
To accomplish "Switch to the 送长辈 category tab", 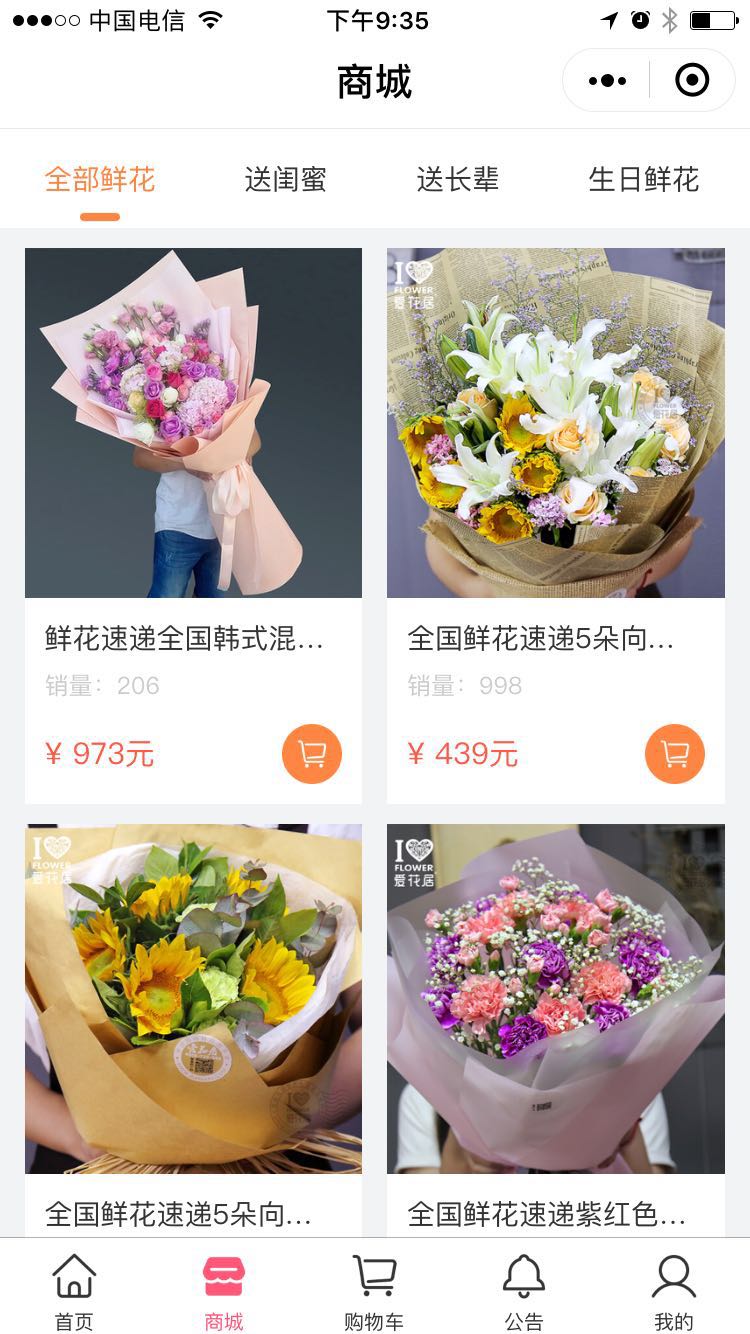I will click(x=457, y=180).
